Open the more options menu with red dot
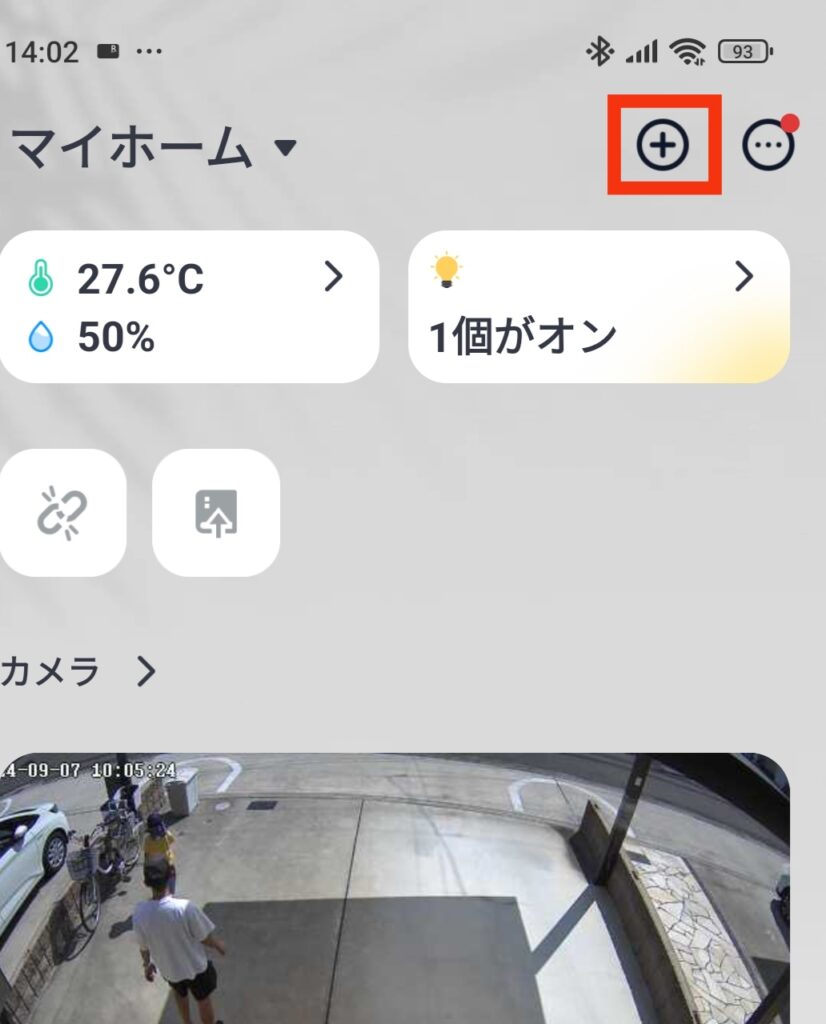This screenshot has width=826, height=1024. (768, 147)
